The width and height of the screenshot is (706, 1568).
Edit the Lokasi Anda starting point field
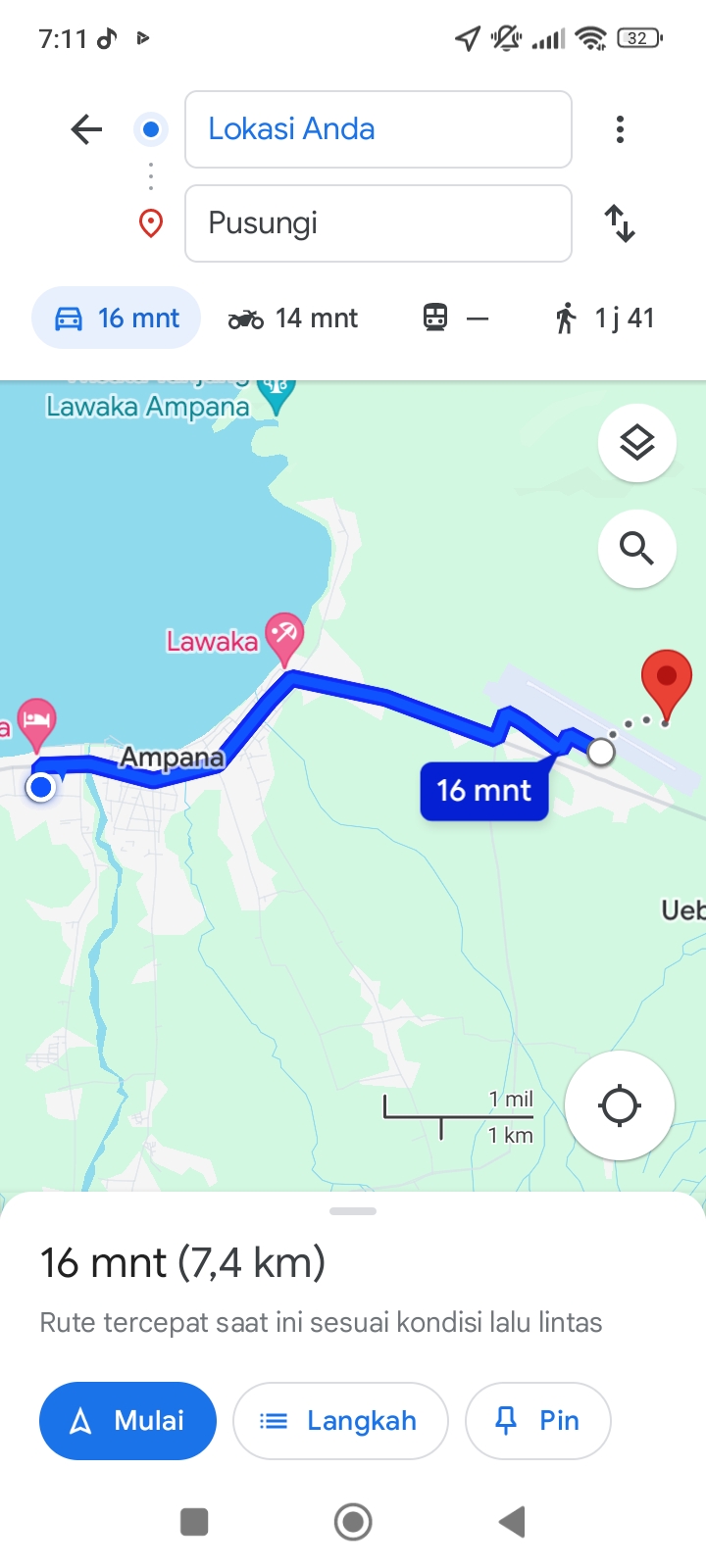pyautogui.click(x=378, y=129)
